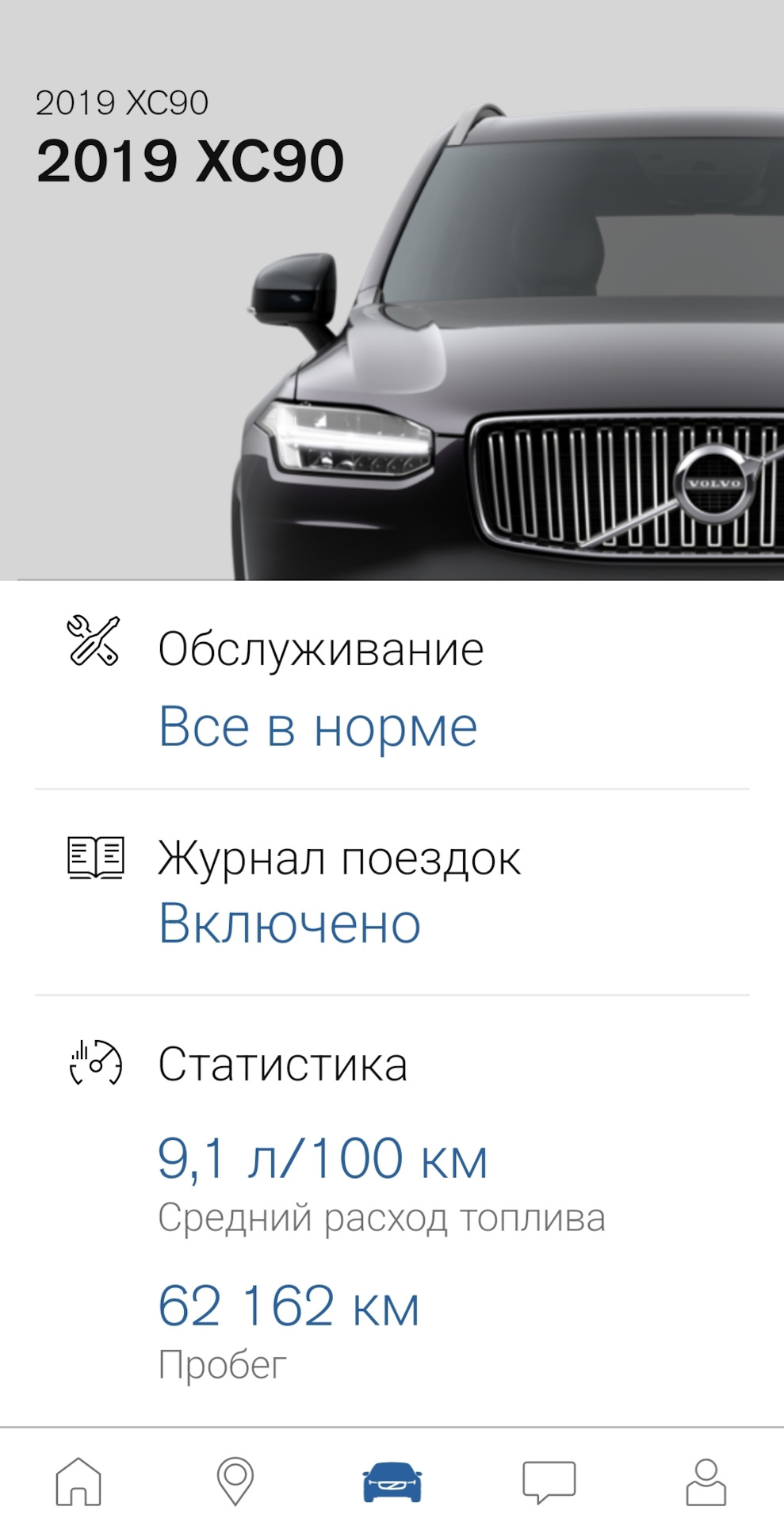Switch to the map location tab

point(235,1481)
